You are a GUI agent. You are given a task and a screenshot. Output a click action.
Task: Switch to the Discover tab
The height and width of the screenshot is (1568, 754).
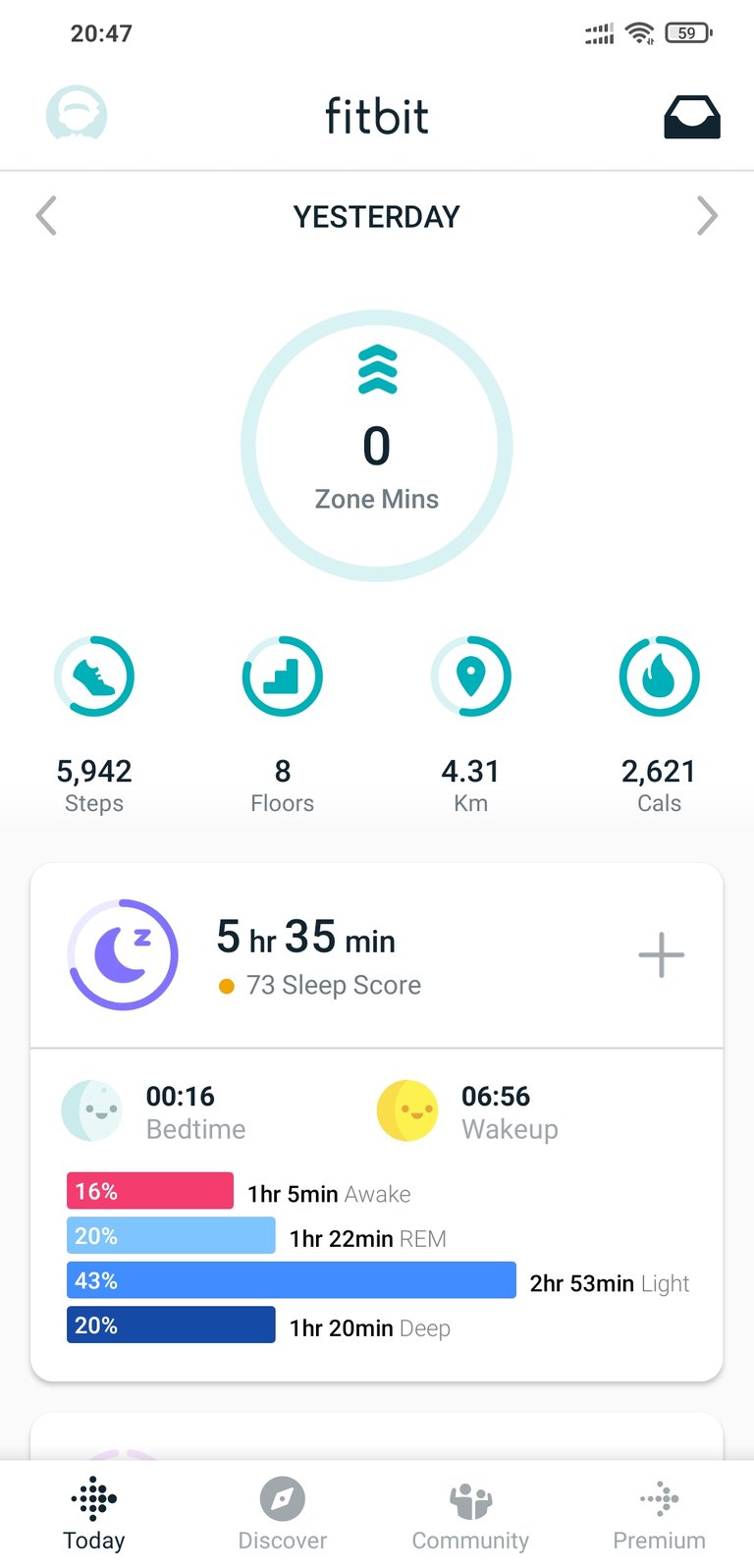[x=283, y=1514]
